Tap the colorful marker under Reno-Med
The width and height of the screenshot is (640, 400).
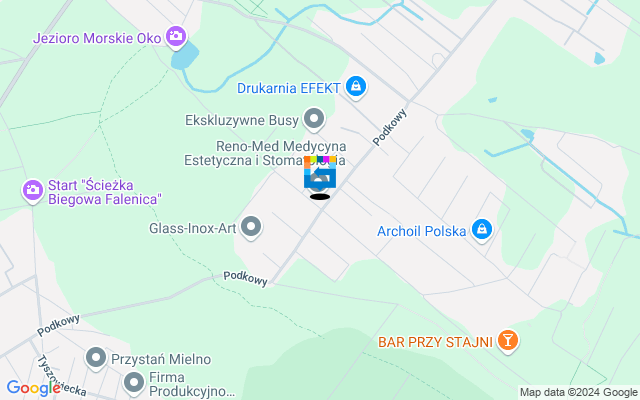[x=320, y=175]
